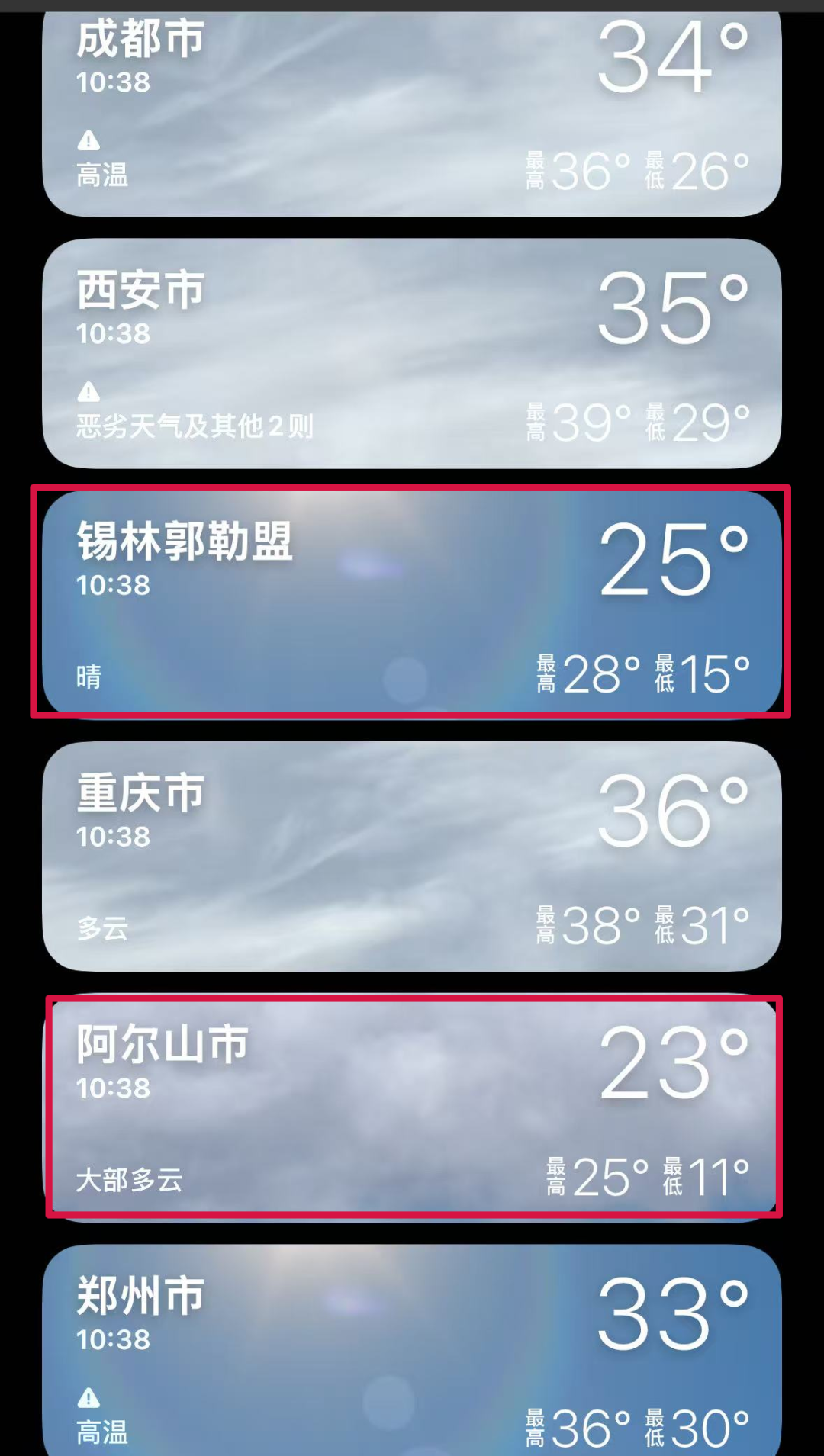Screen dimensions: 824x1456
Task: Tap the 阿尔山市 weather card
Action: pos(412,1106)
